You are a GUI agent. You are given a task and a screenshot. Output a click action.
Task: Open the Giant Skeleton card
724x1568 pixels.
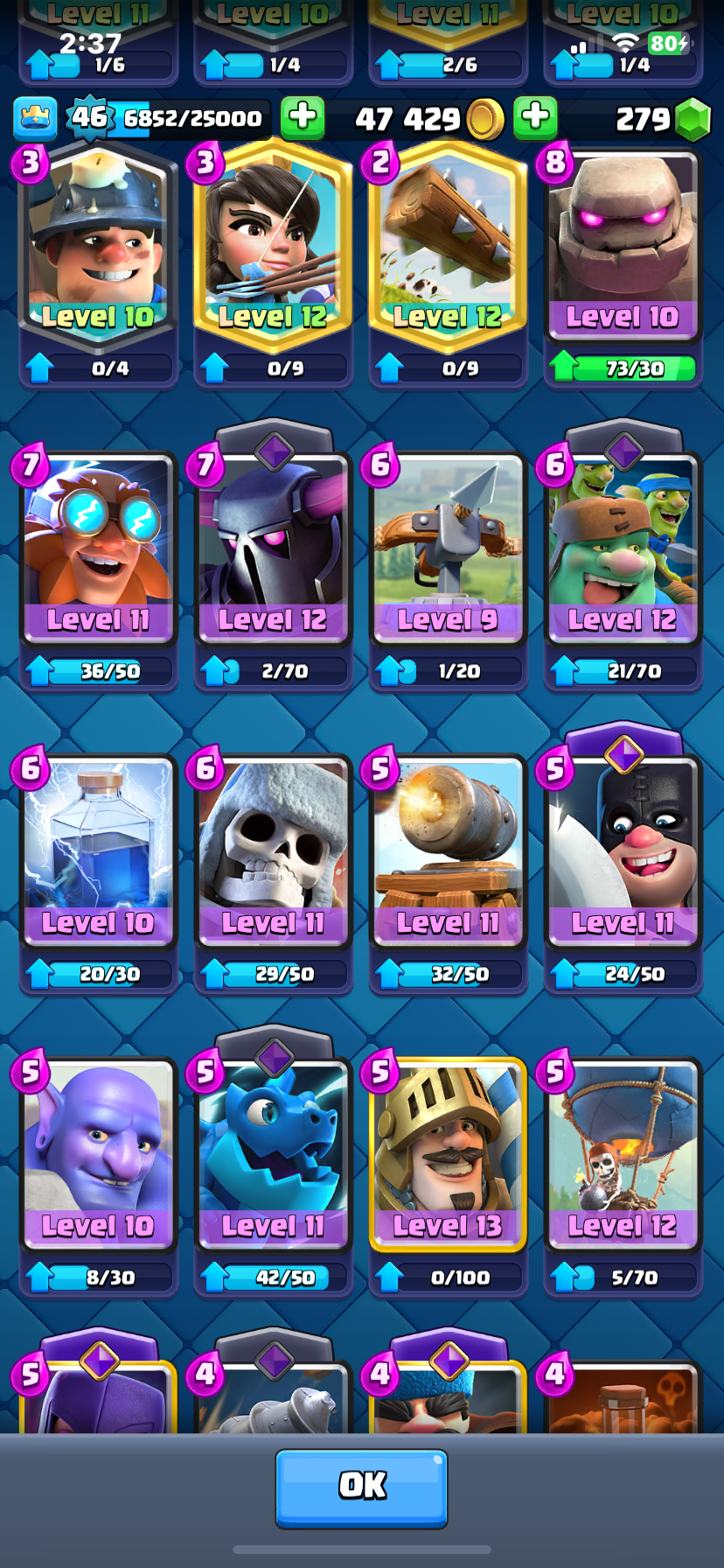click(x=273, y=853)
